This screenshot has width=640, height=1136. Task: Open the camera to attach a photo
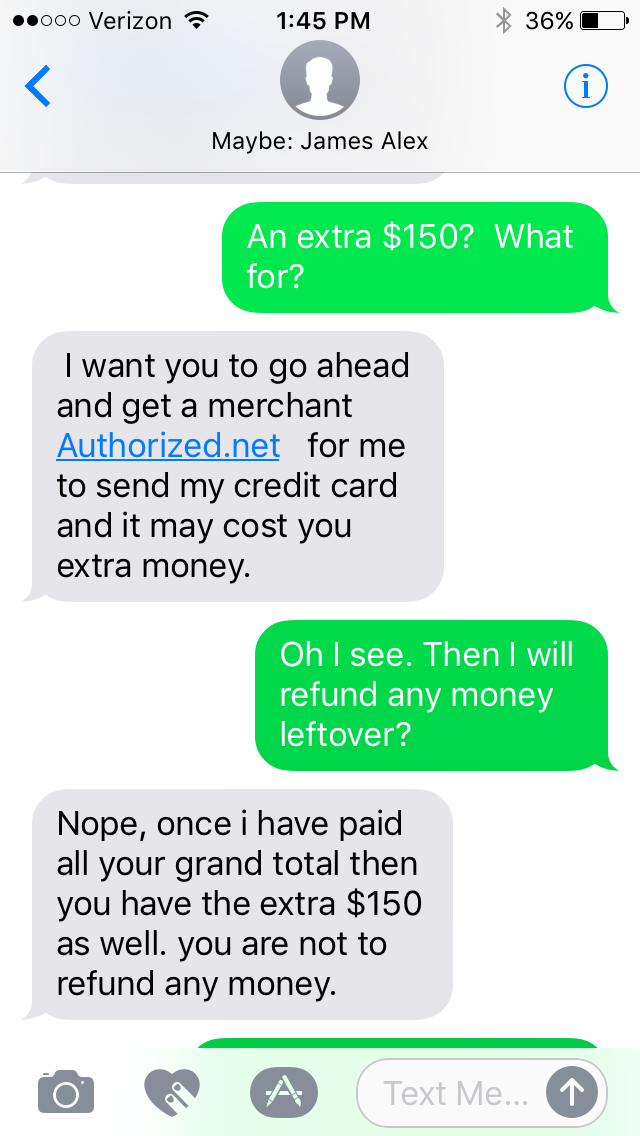tap(66, 1091)
